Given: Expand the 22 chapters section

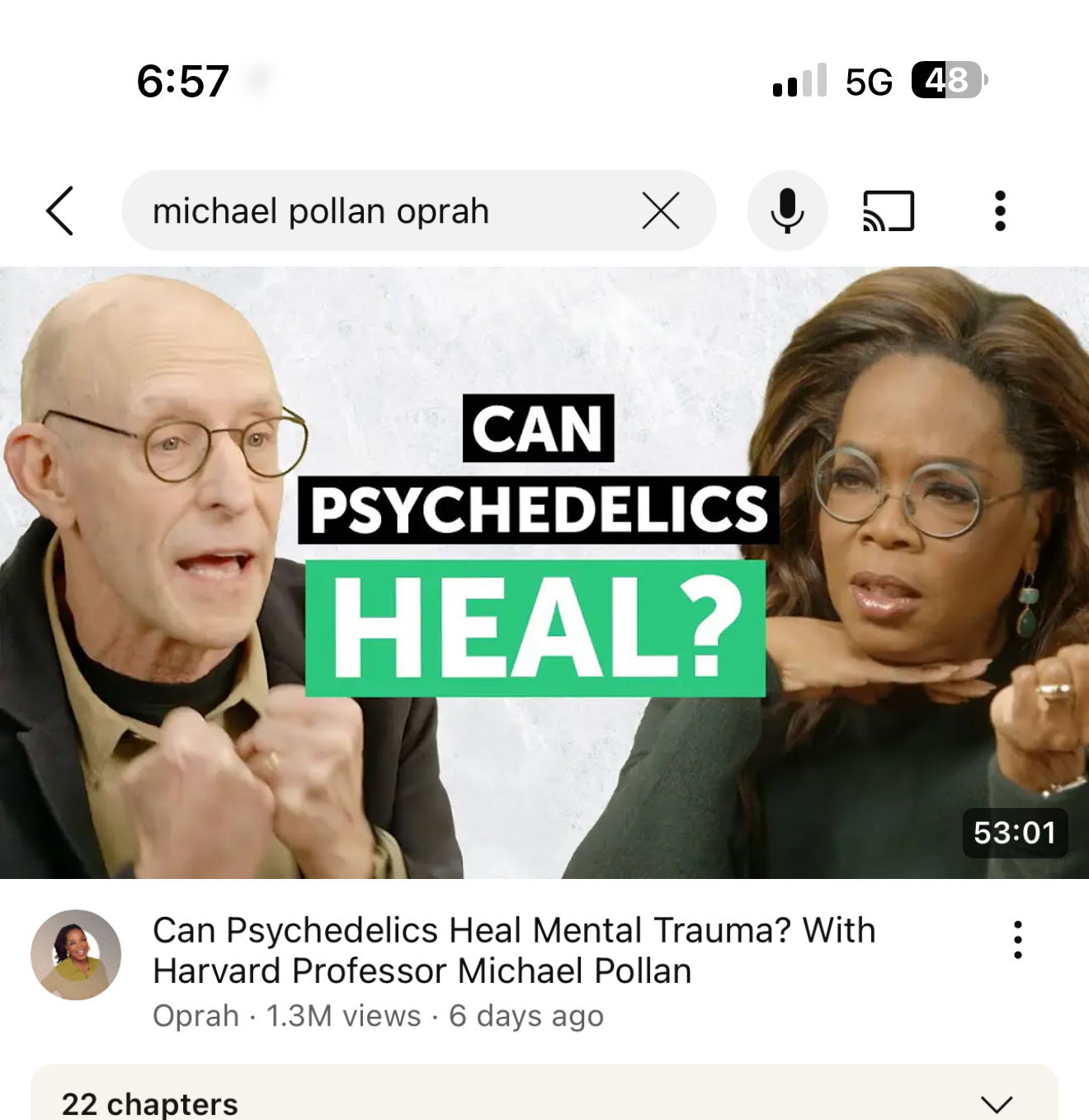Looking at the screenshot, I should (x=997, y=1103).
